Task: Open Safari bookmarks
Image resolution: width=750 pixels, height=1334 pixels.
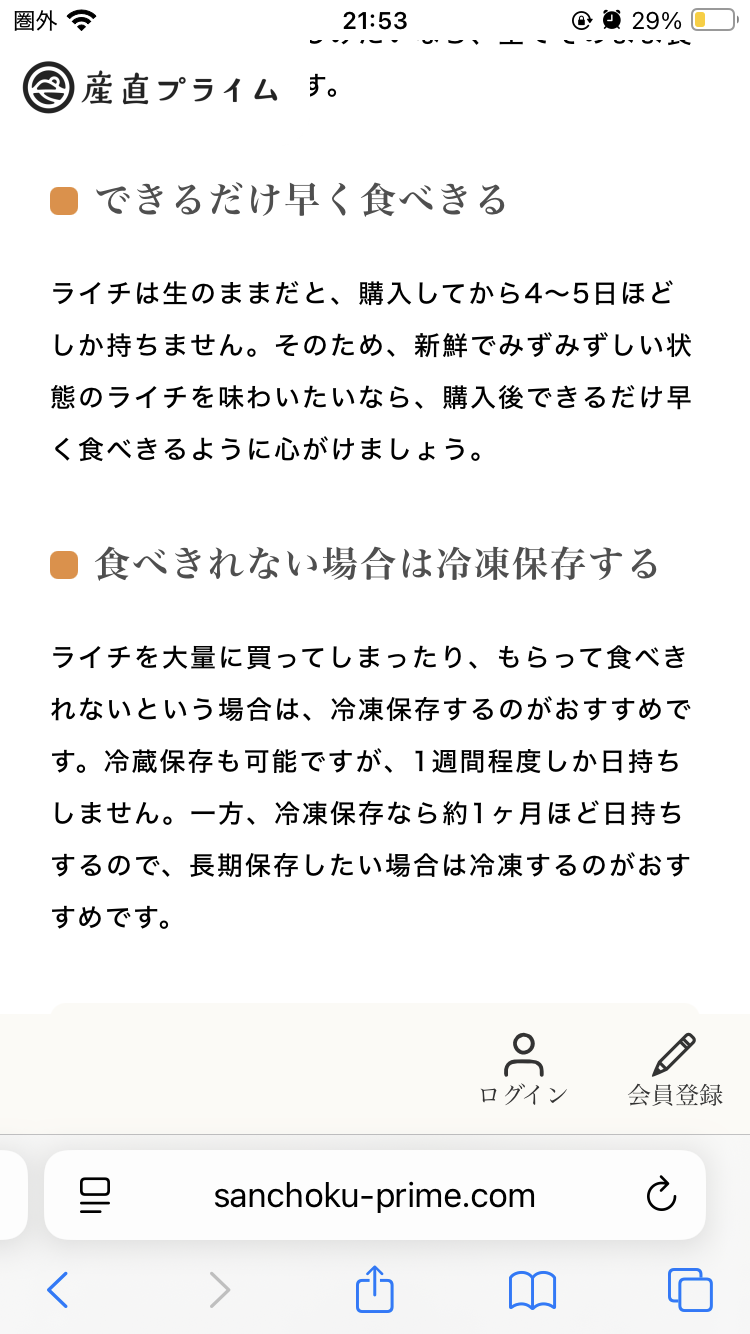Action: coord(532,1290)
